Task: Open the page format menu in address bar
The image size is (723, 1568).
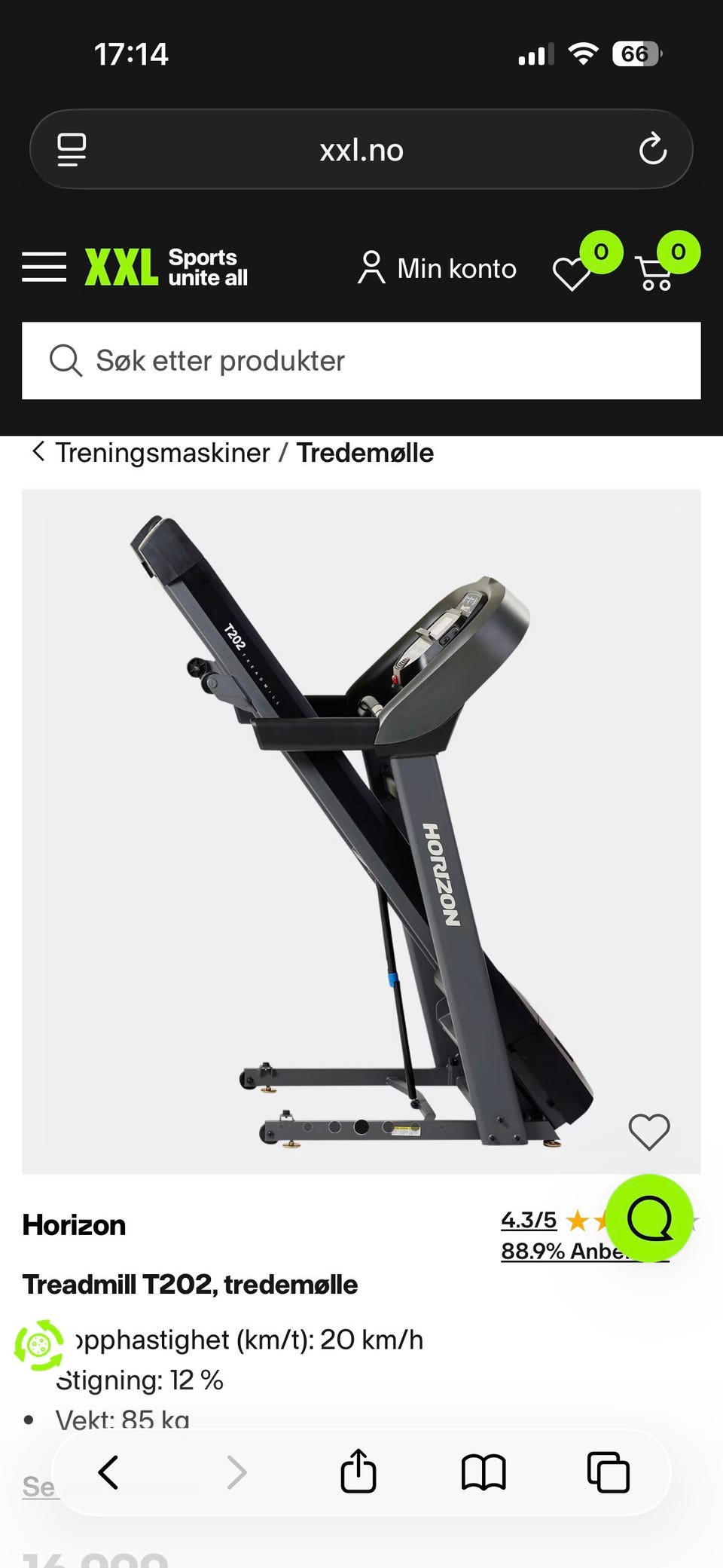Action: [x=72, y=149]
